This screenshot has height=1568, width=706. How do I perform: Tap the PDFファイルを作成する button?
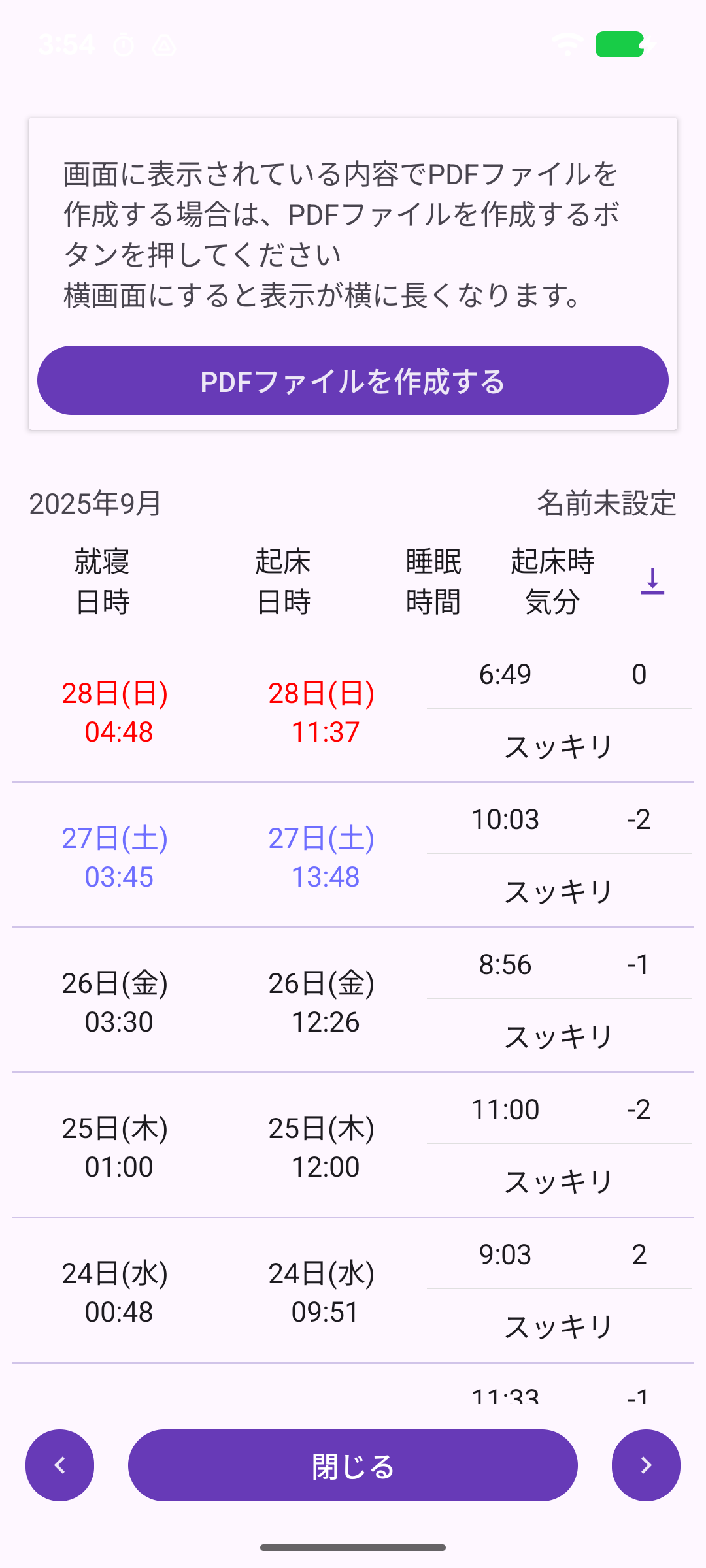[353, 381]
